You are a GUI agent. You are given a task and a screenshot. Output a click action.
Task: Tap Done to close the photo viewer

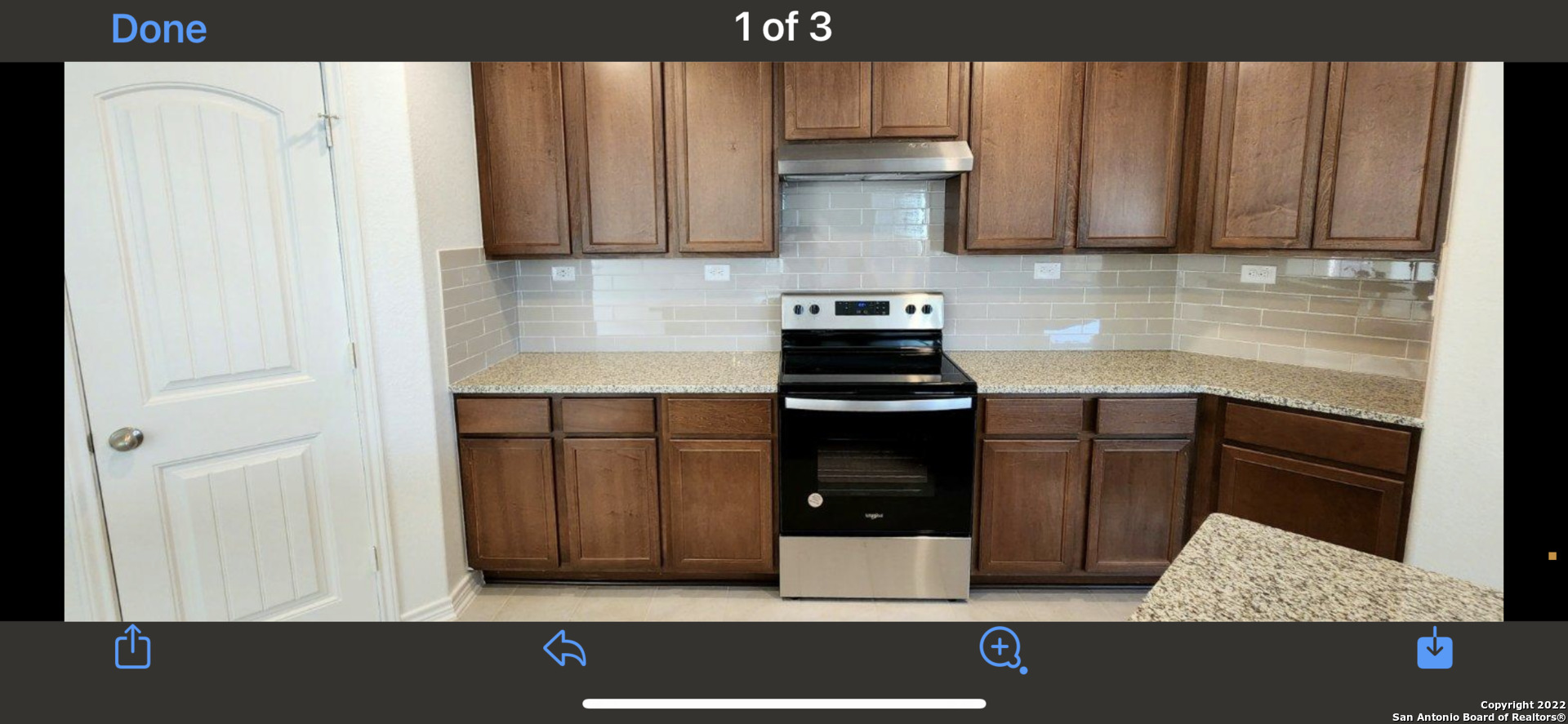pyautogui.click(x=158, y=29)
